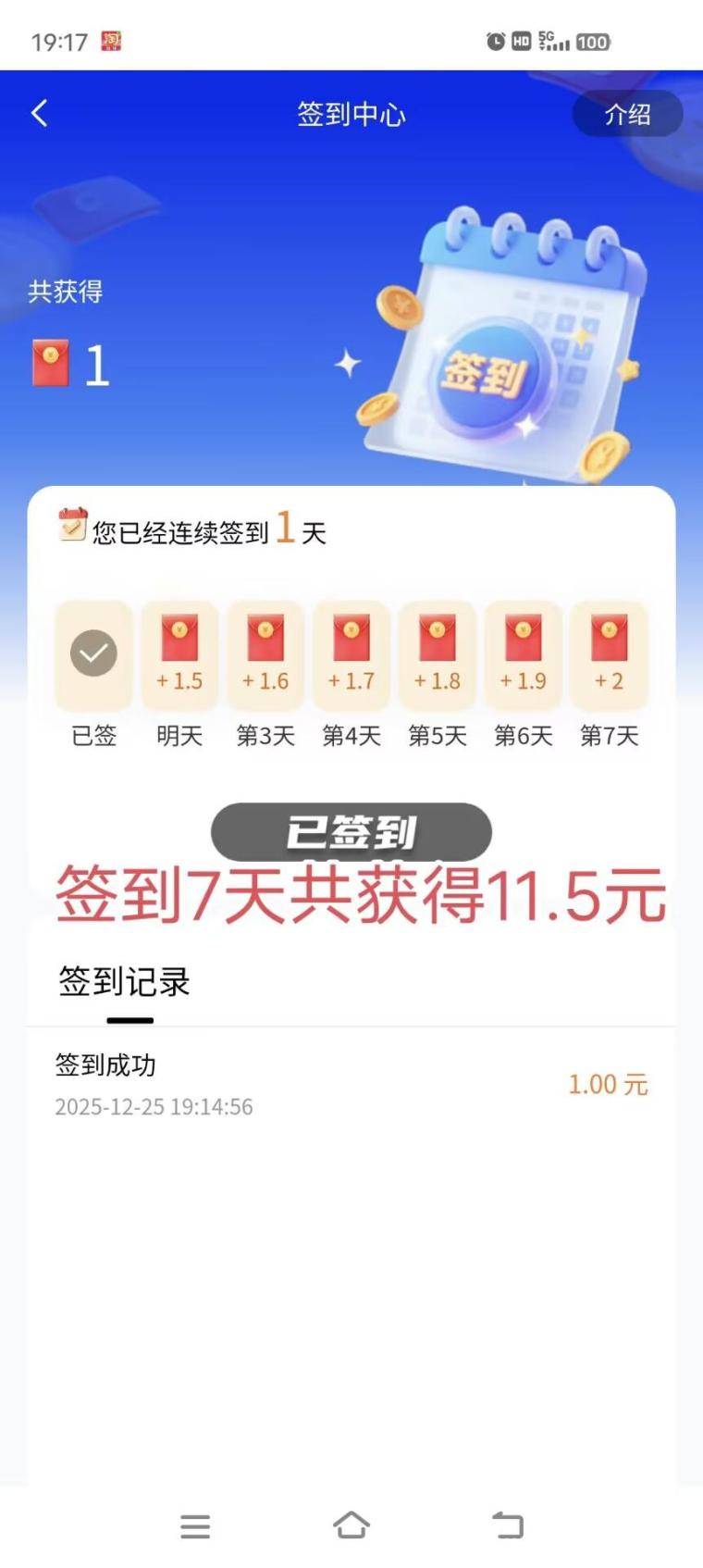The width and height of the screenshot is (703, 1568).
Task: Select the 签到记录 tab
Action: click(x=125, y=982)
